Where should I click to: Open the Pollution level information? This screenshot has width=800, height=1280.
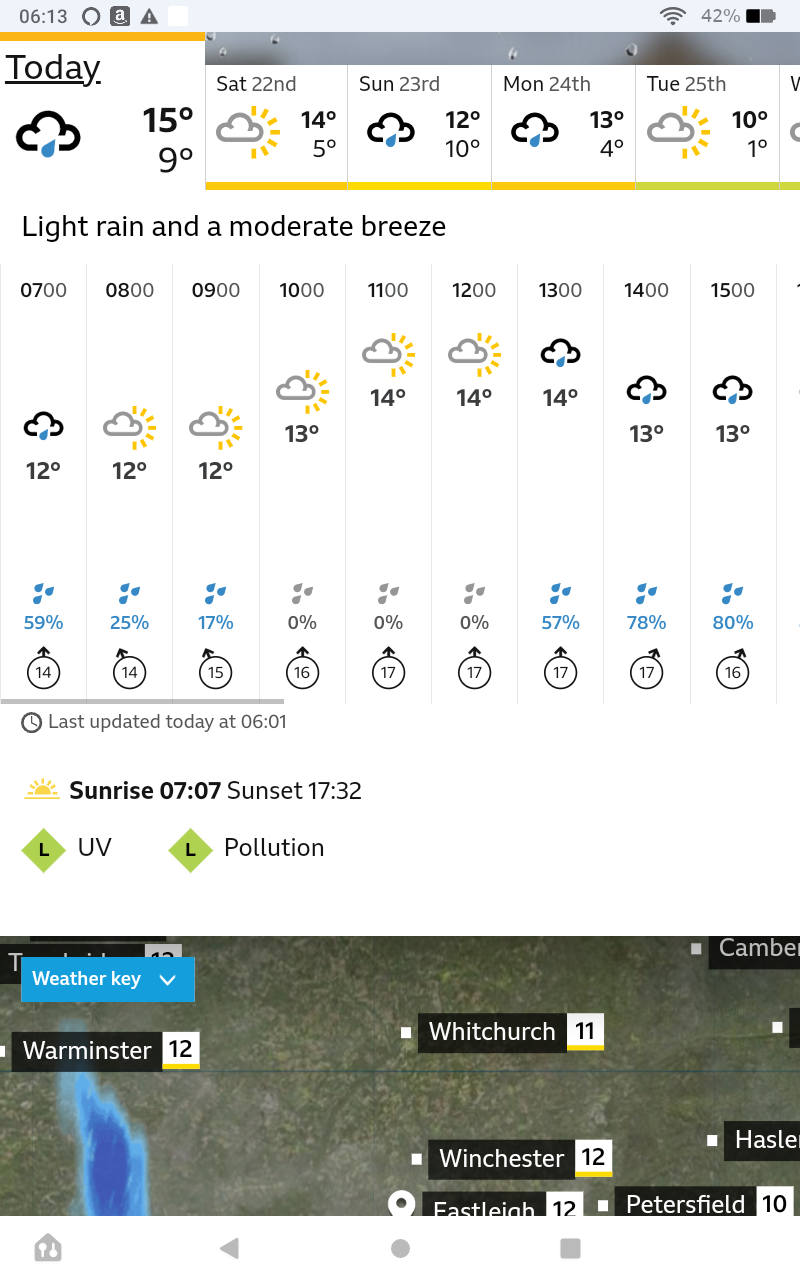click(x=246, y=849)
